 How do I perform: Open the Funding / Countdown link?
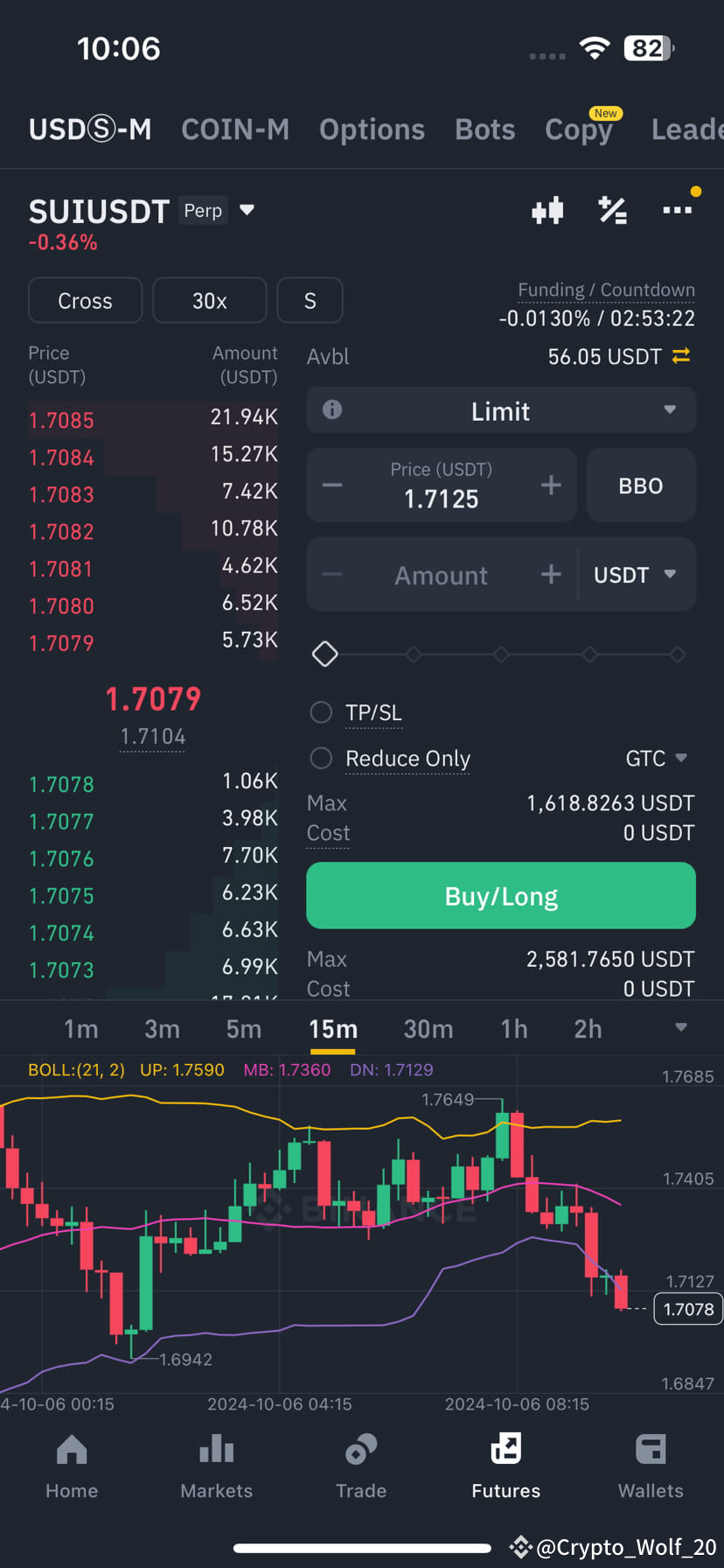[x=605, y=289]
